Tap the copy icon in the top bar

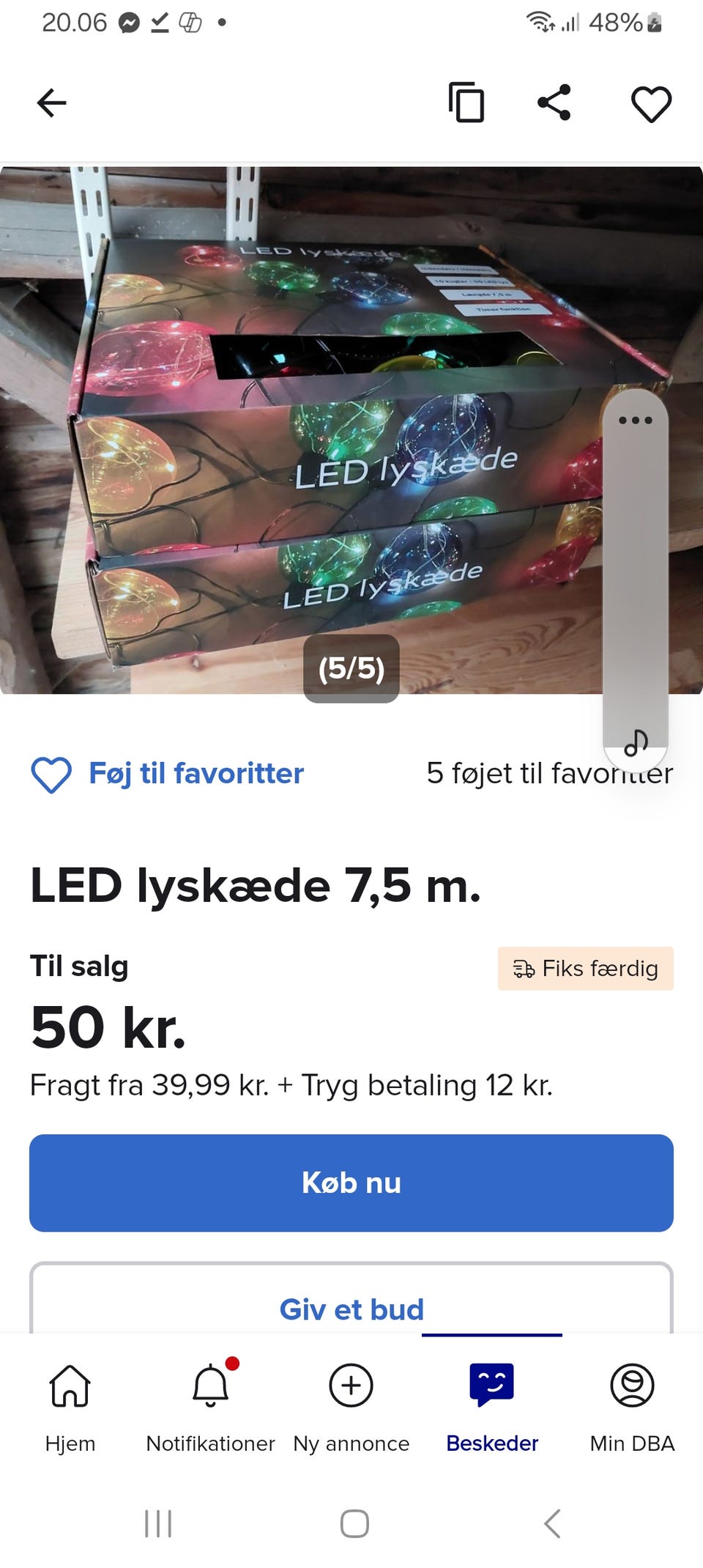point(466,103)
